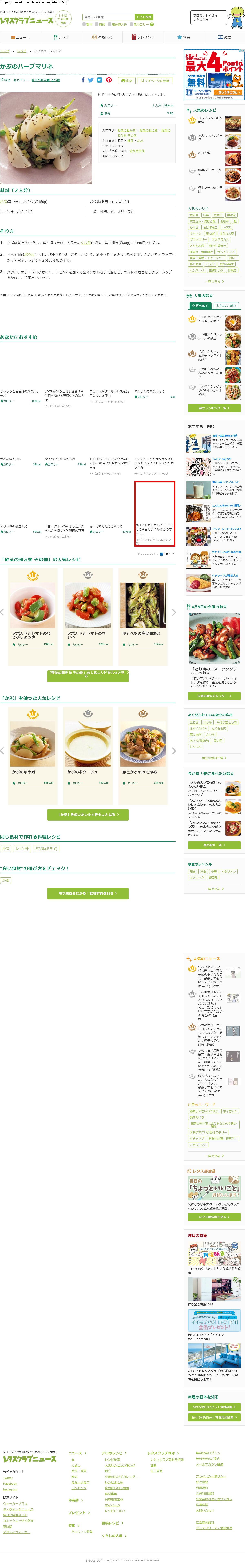Image resolution: width=245 pixels, height=1568 pixels.
Task: Open the 雑誌 navigation tab
Action: click(x=224, y=37)
